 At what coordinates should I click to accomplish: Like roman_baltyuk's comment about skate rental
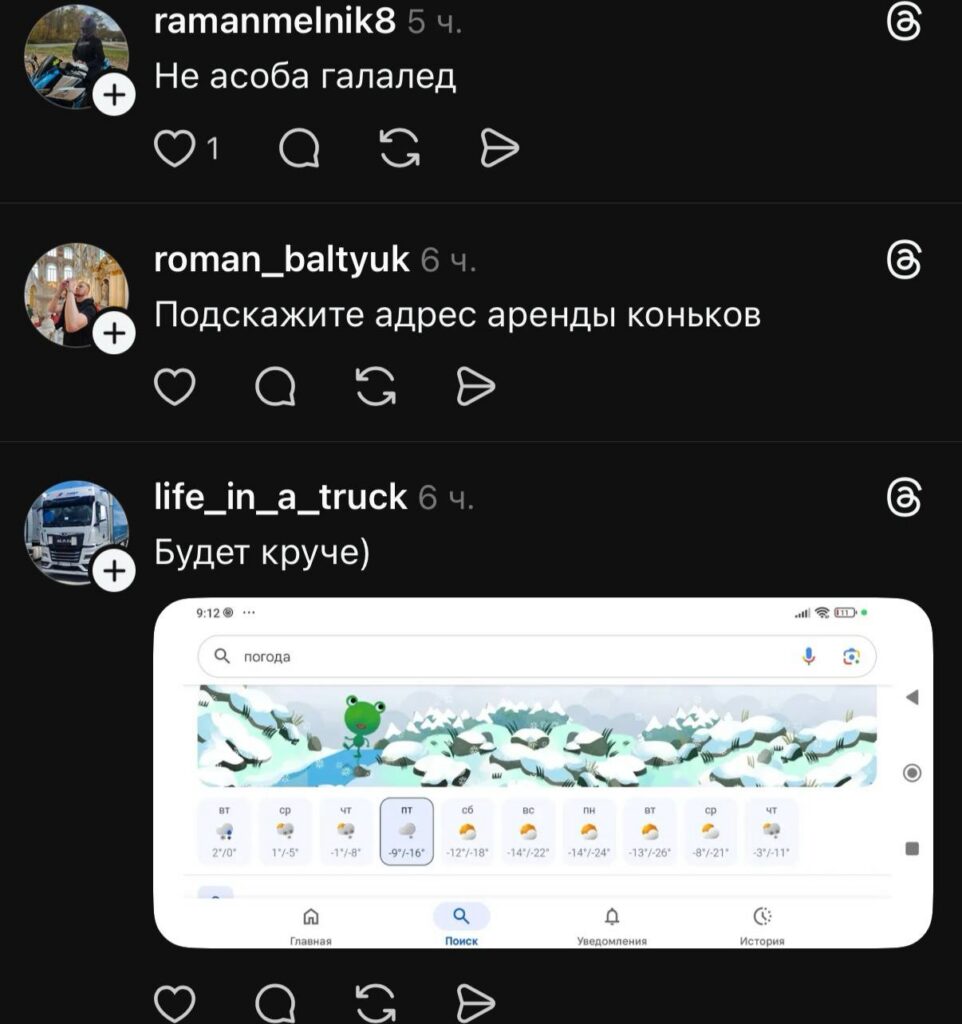[175, 387]
